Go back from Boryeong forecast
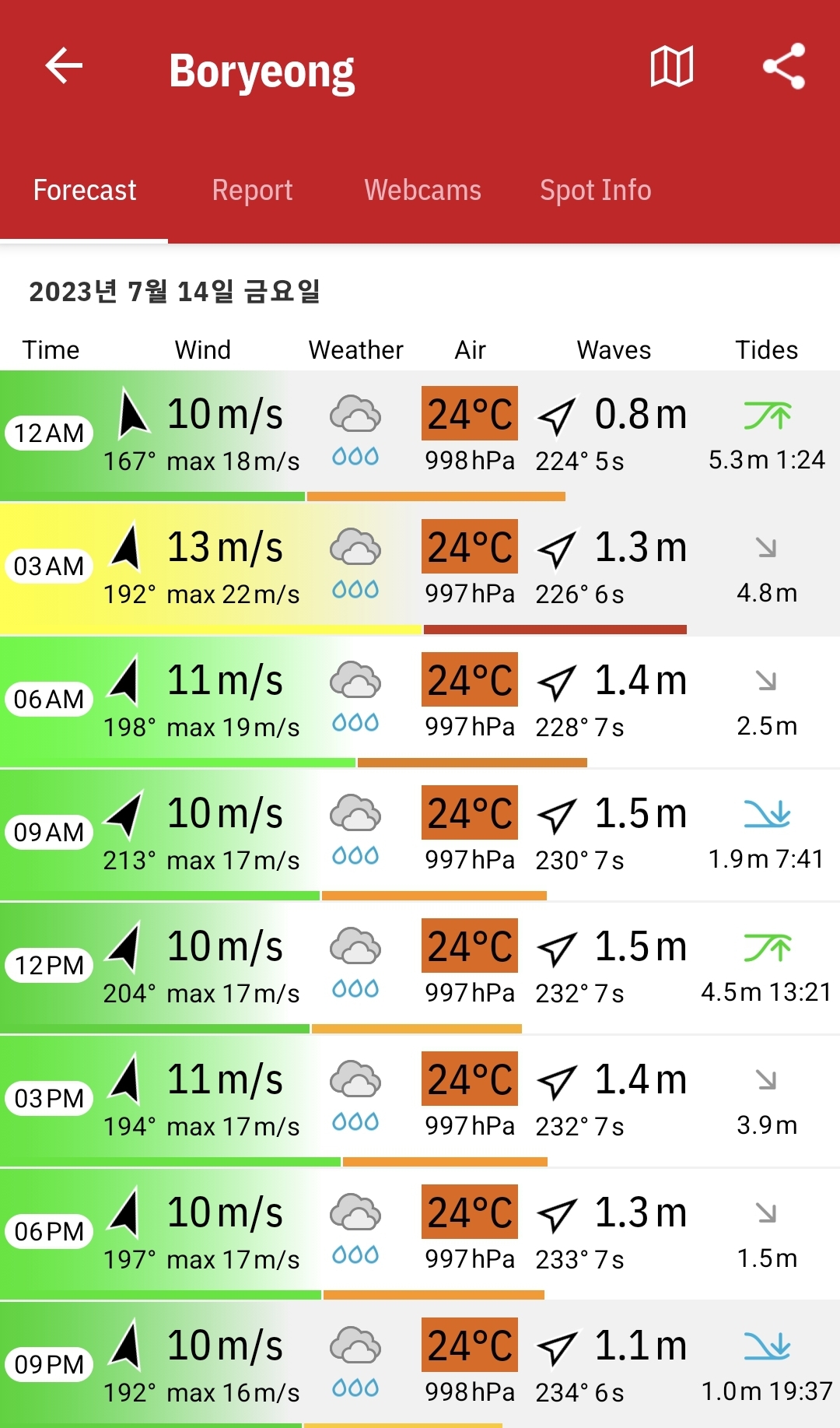Viewport: 840px width, 1428px height. pyautogui.click(x=64, y=65)
